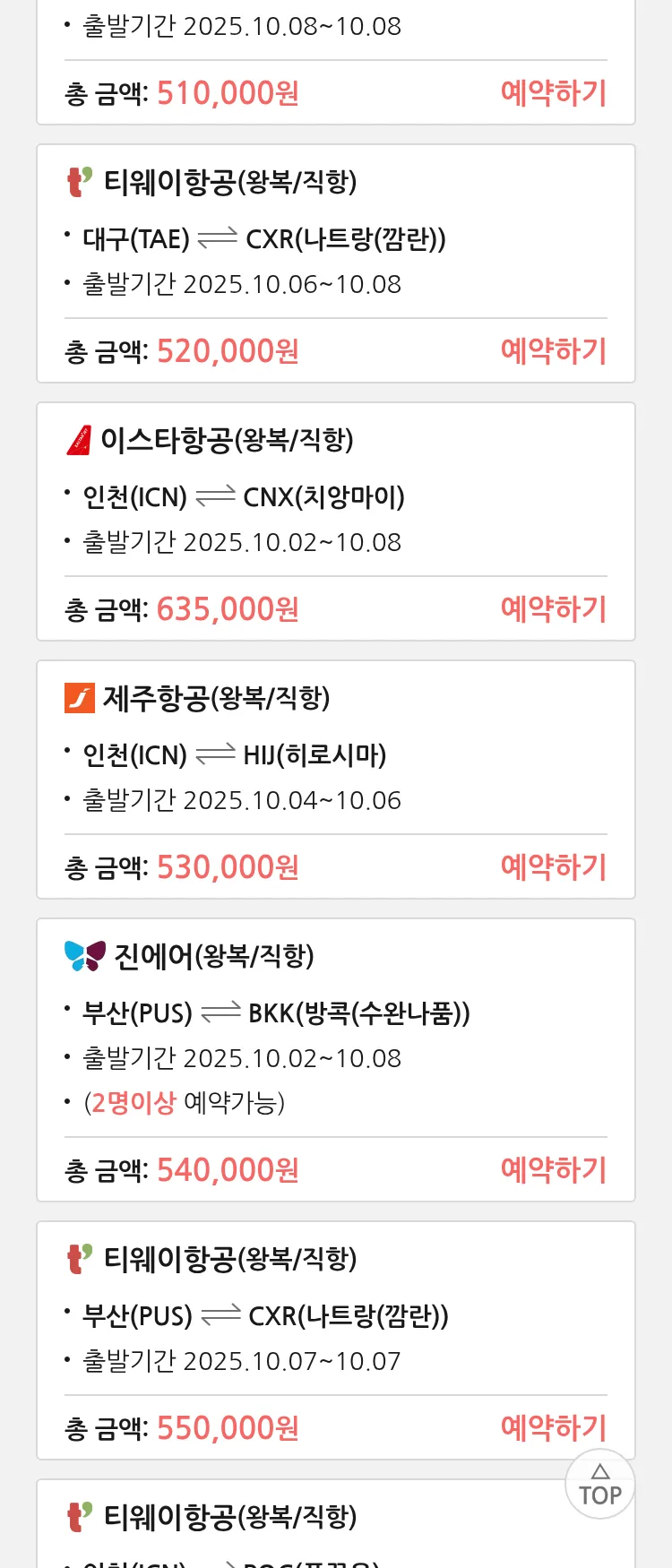Reserve the 진에어 부산 to 방콕 flight
672x1568 pixels.
(x=553, y=1170)
